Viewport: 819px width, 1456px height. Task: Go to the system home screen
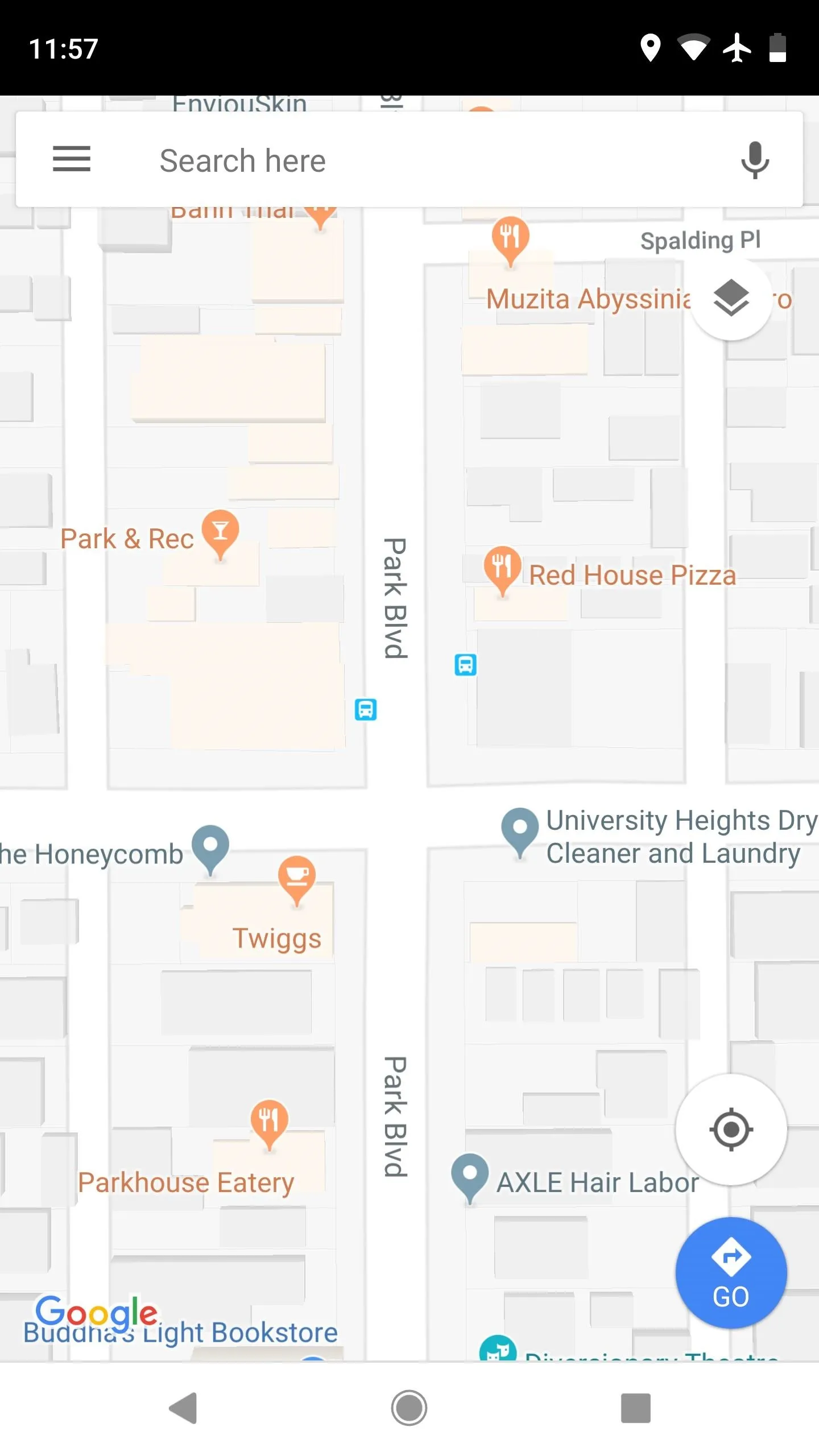(x=409, y=1408)
